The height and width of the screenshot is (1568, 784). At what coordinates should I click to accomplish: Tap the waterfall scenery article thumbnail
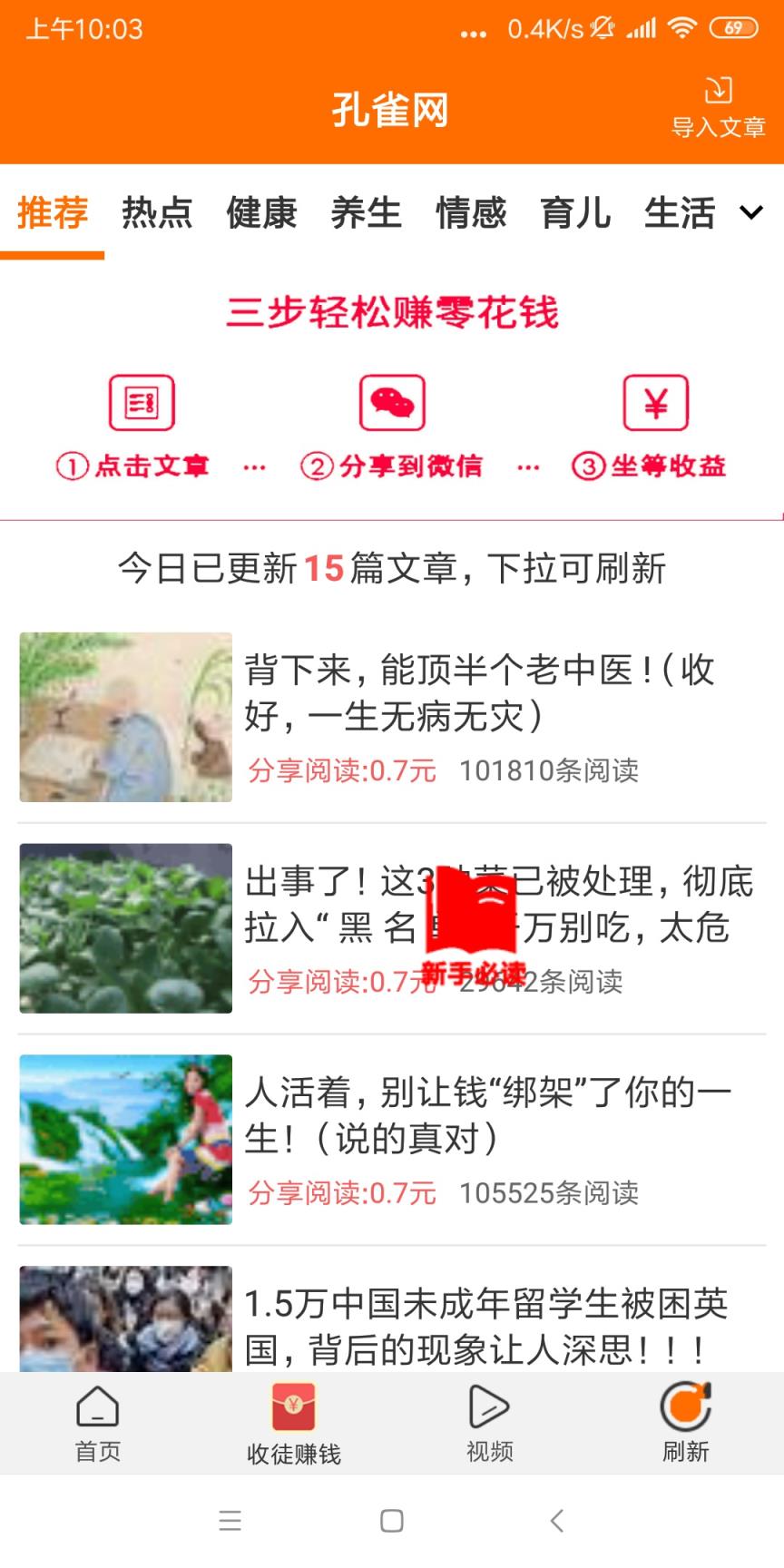[125, 1141]
